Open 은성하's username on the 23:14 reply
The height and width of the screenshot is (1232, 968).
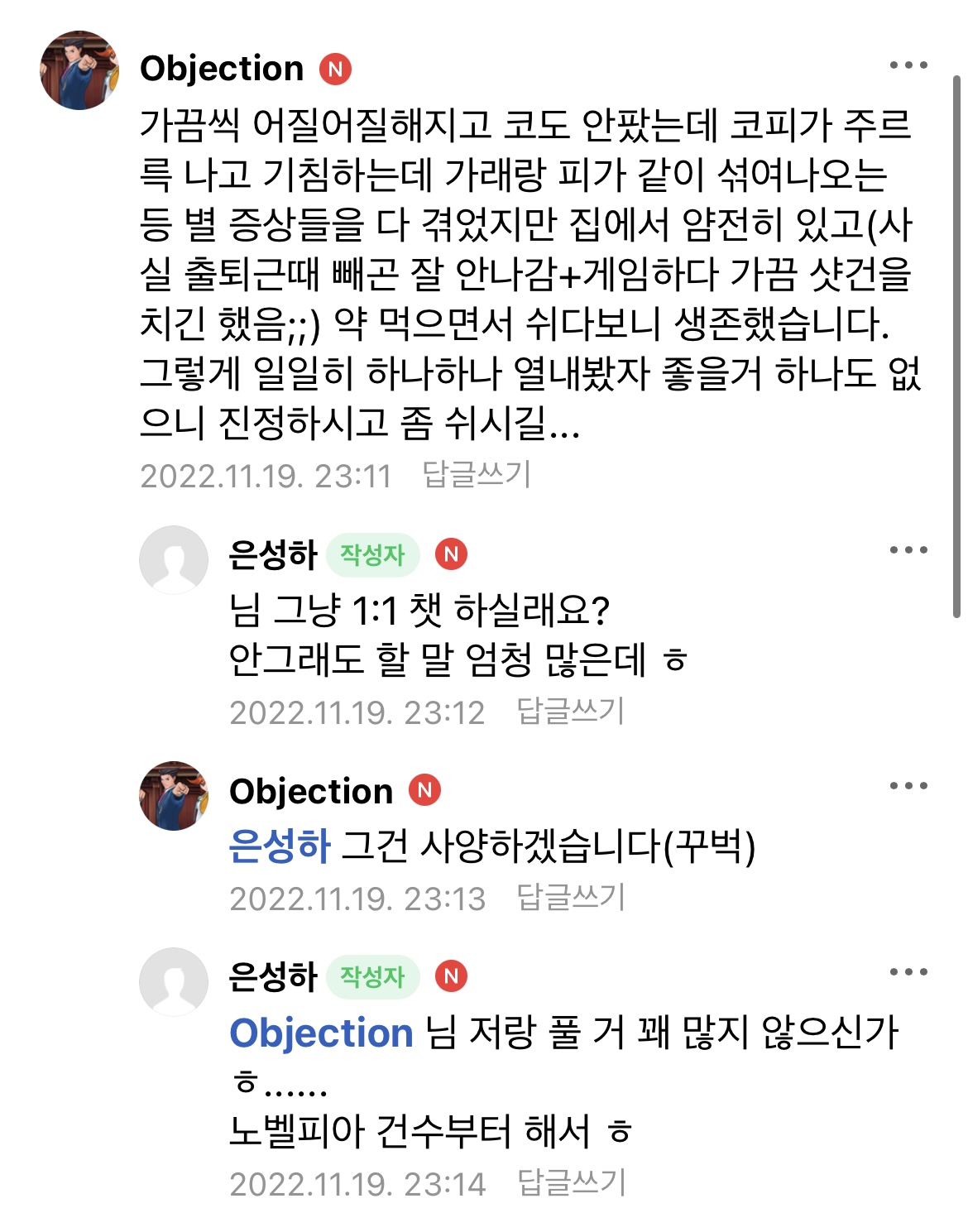click(x=273, y=976)
